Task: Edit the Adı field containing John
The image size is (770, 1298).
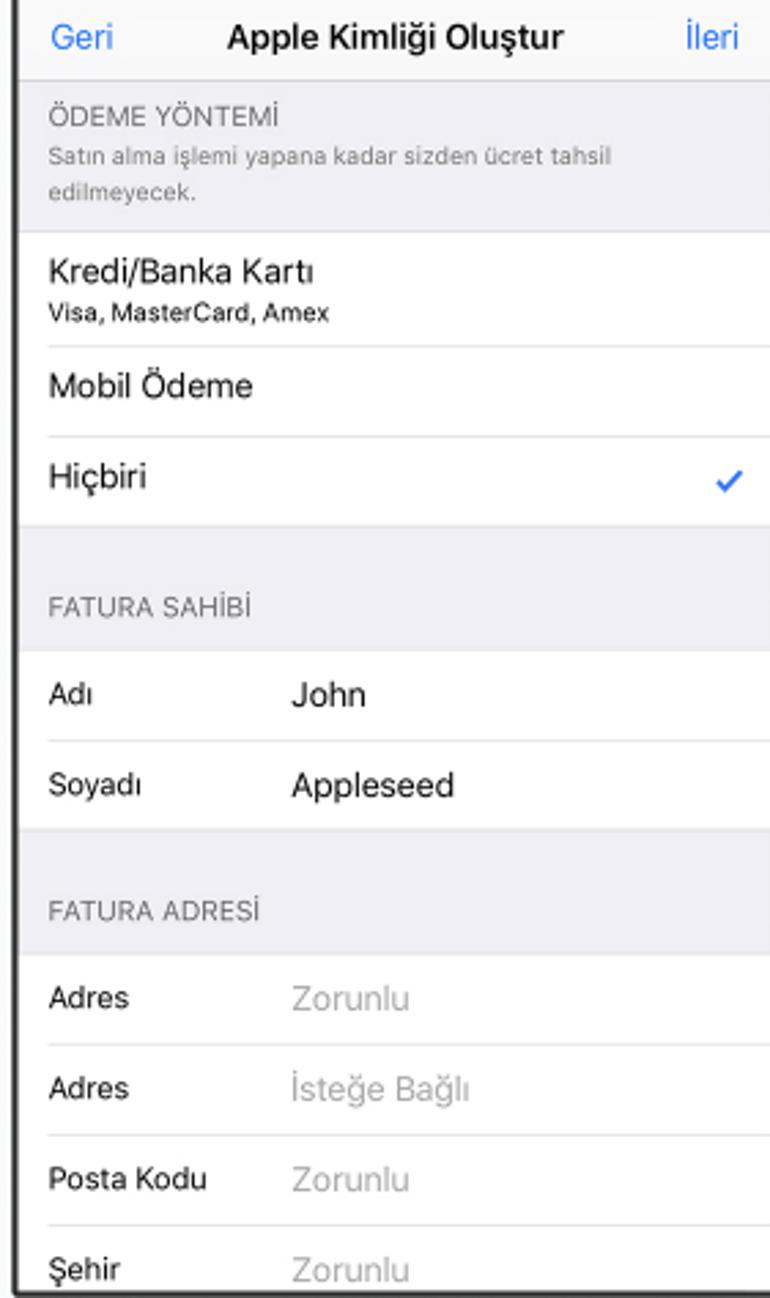Action: point(500,695)
